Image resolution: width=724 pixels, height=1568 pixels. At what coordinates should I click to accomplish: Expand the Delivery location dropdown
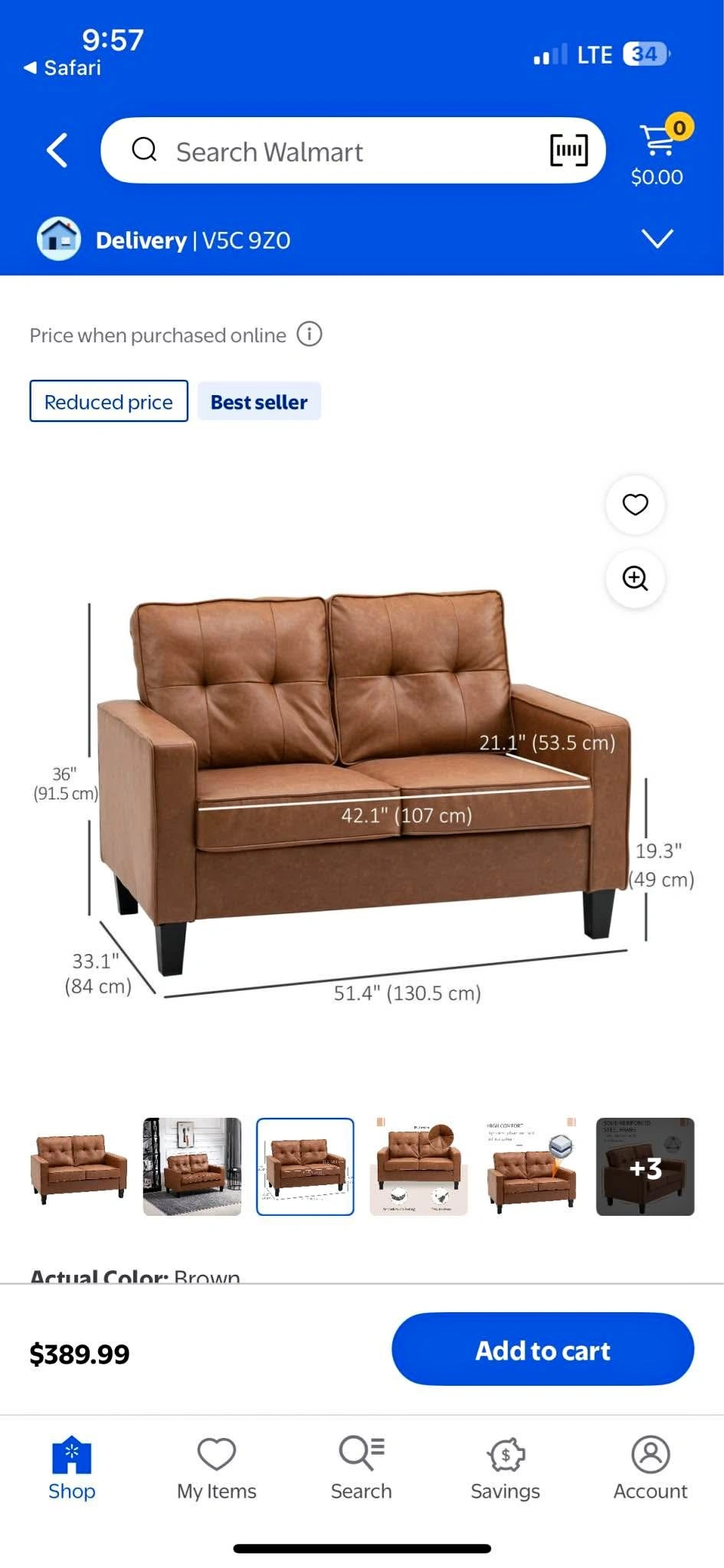(x=657, y=239)
